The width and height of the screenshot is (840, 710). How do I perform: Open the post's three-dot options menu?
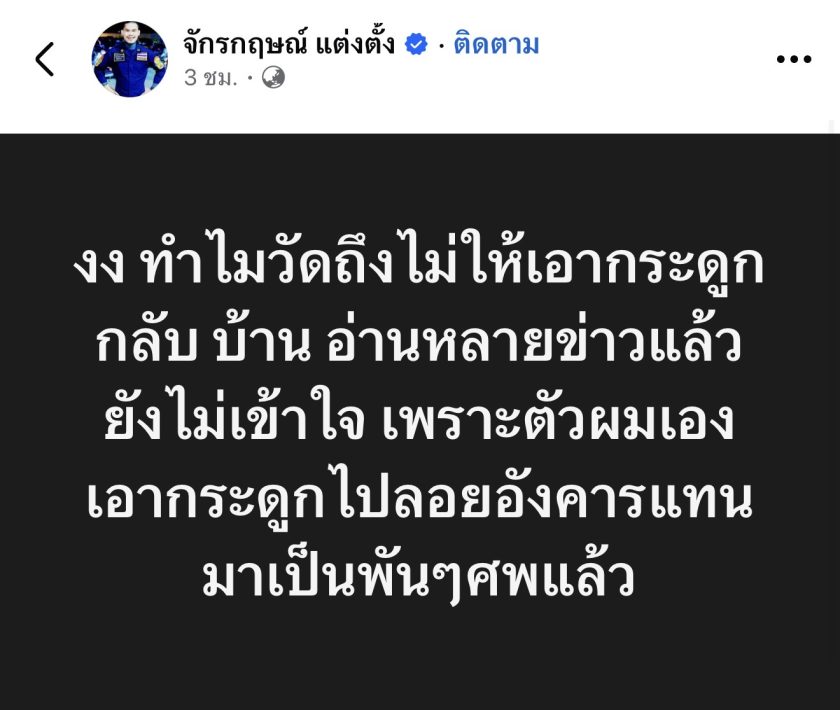(x=794, y=59)
